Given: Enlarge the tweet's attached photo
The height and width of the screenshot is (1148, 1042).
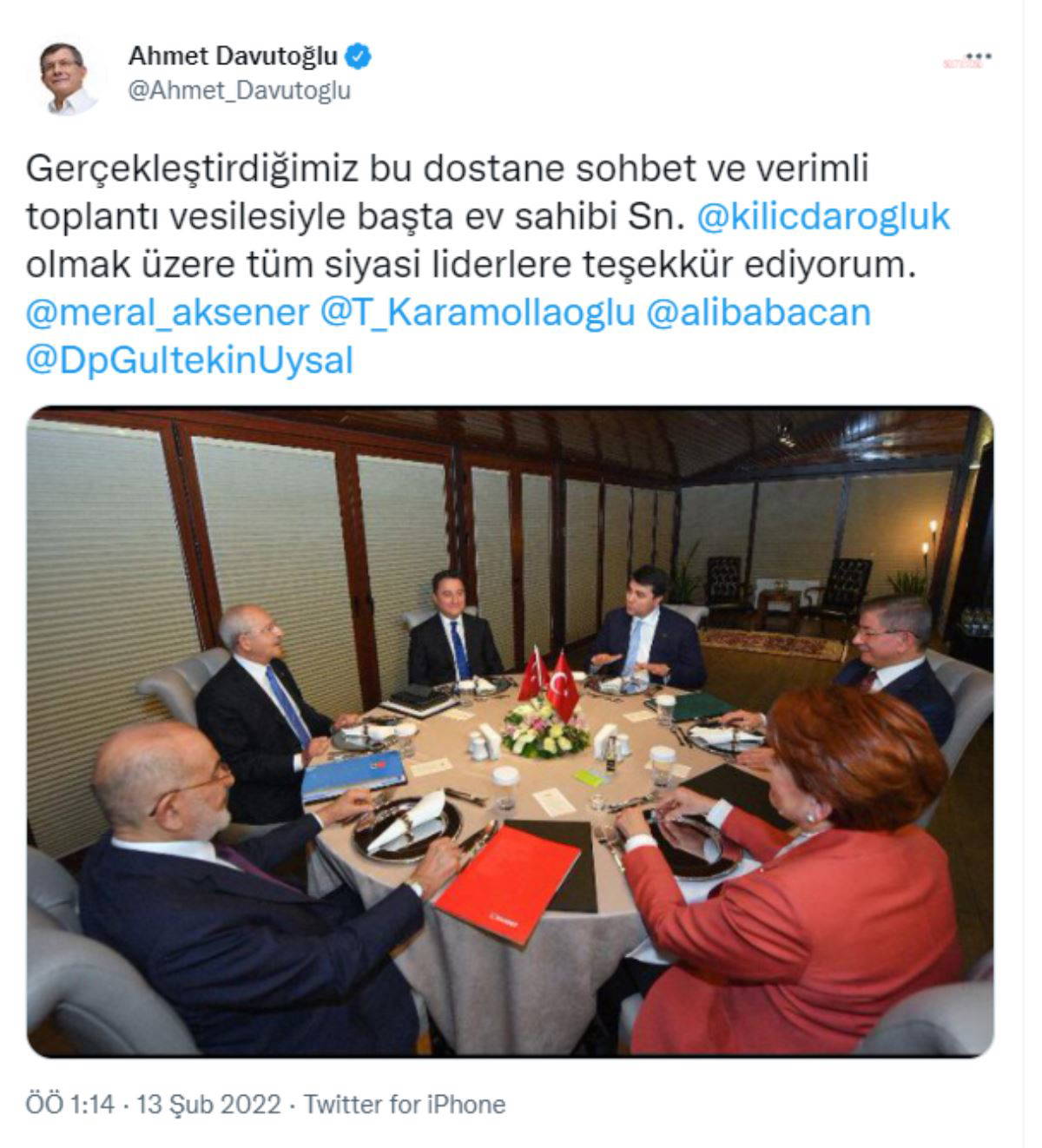Looking at the screenshot, I should pyautogui.click(x=511, y=731).
